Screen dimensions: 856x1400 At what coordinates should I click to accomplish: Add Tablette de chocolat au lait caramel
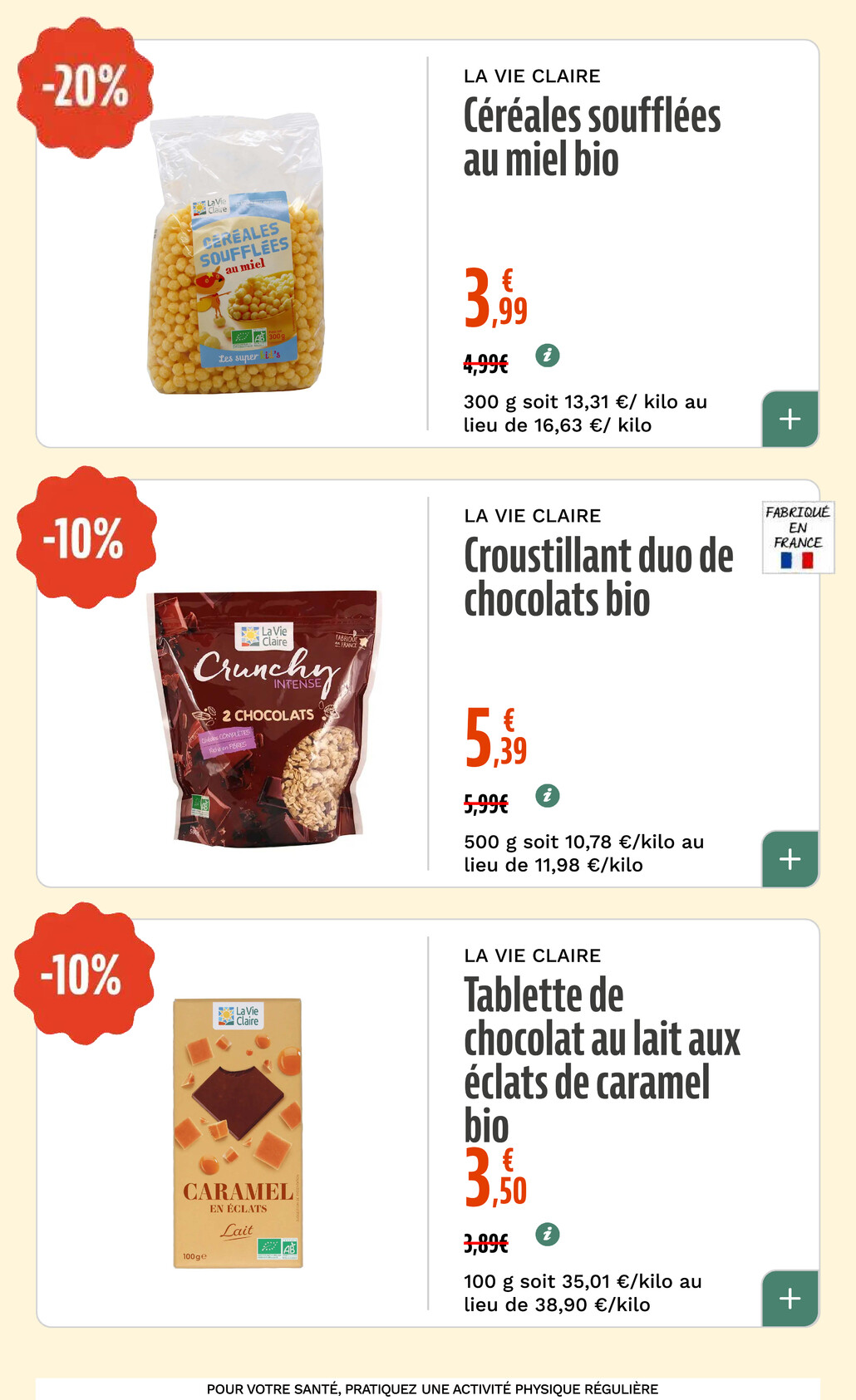(790, 1298)
